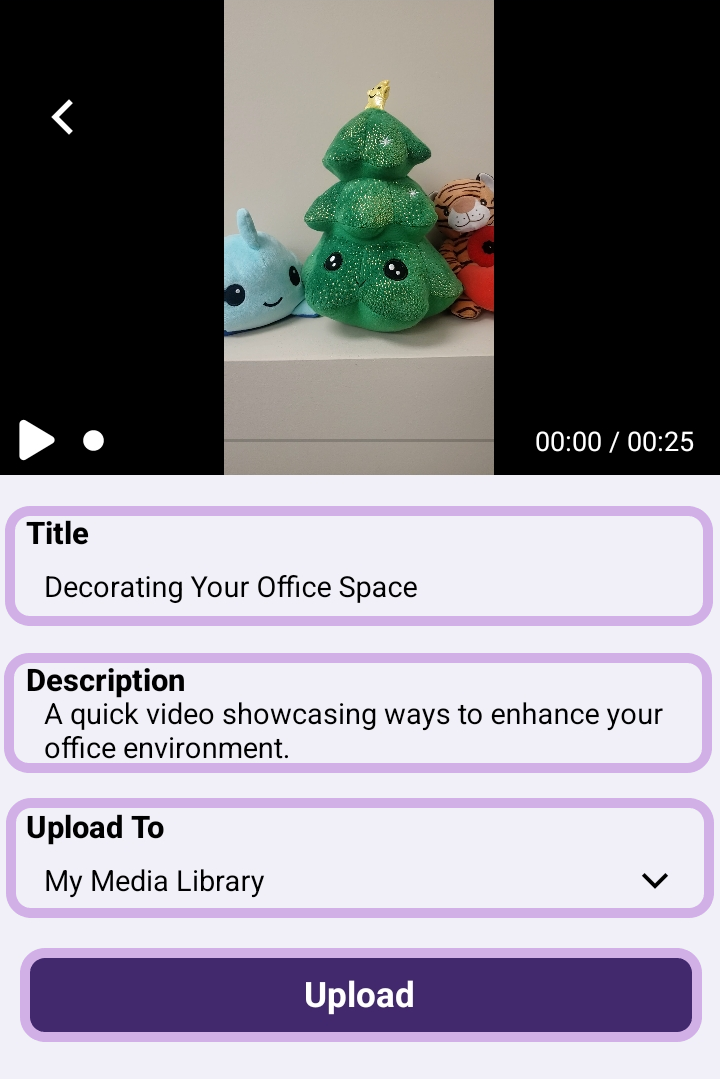Play the video preview
Image resolution: width=720 pixels, height=1079 pixels.
pyautogui.click(x=36, y=440)
